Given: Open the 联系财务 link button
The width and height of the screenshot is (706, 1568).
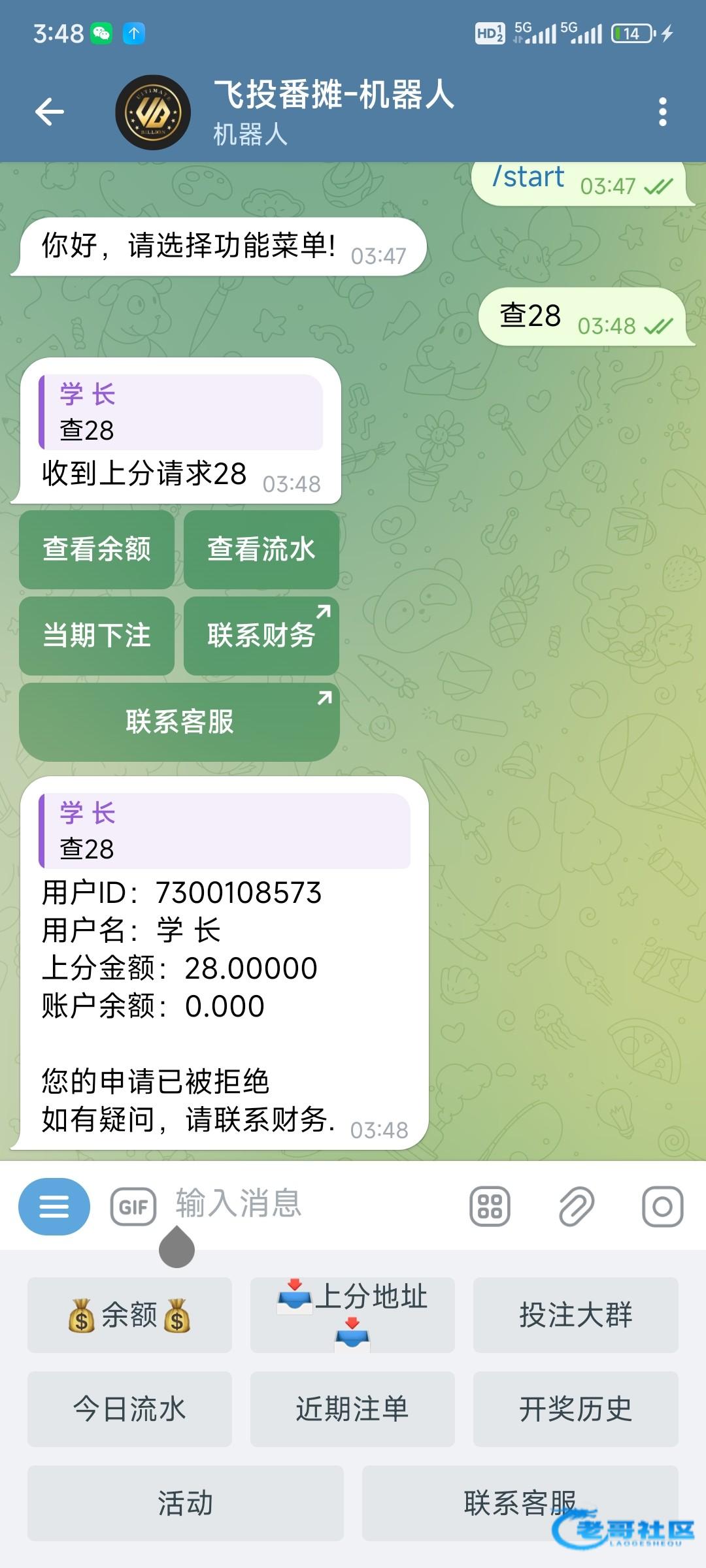Looking at the screenshot, I should coord(261,636).
